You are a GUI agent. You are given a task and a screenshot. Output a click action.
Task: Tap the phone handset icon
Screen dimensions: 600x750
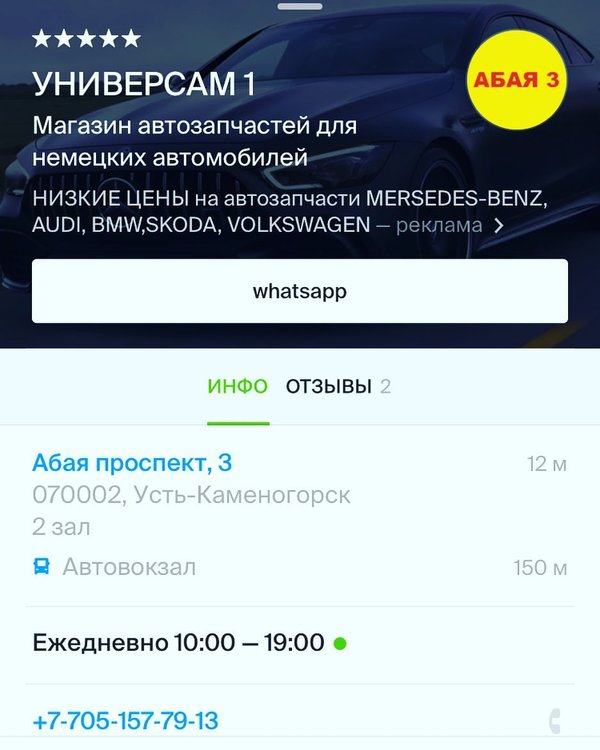554,720
